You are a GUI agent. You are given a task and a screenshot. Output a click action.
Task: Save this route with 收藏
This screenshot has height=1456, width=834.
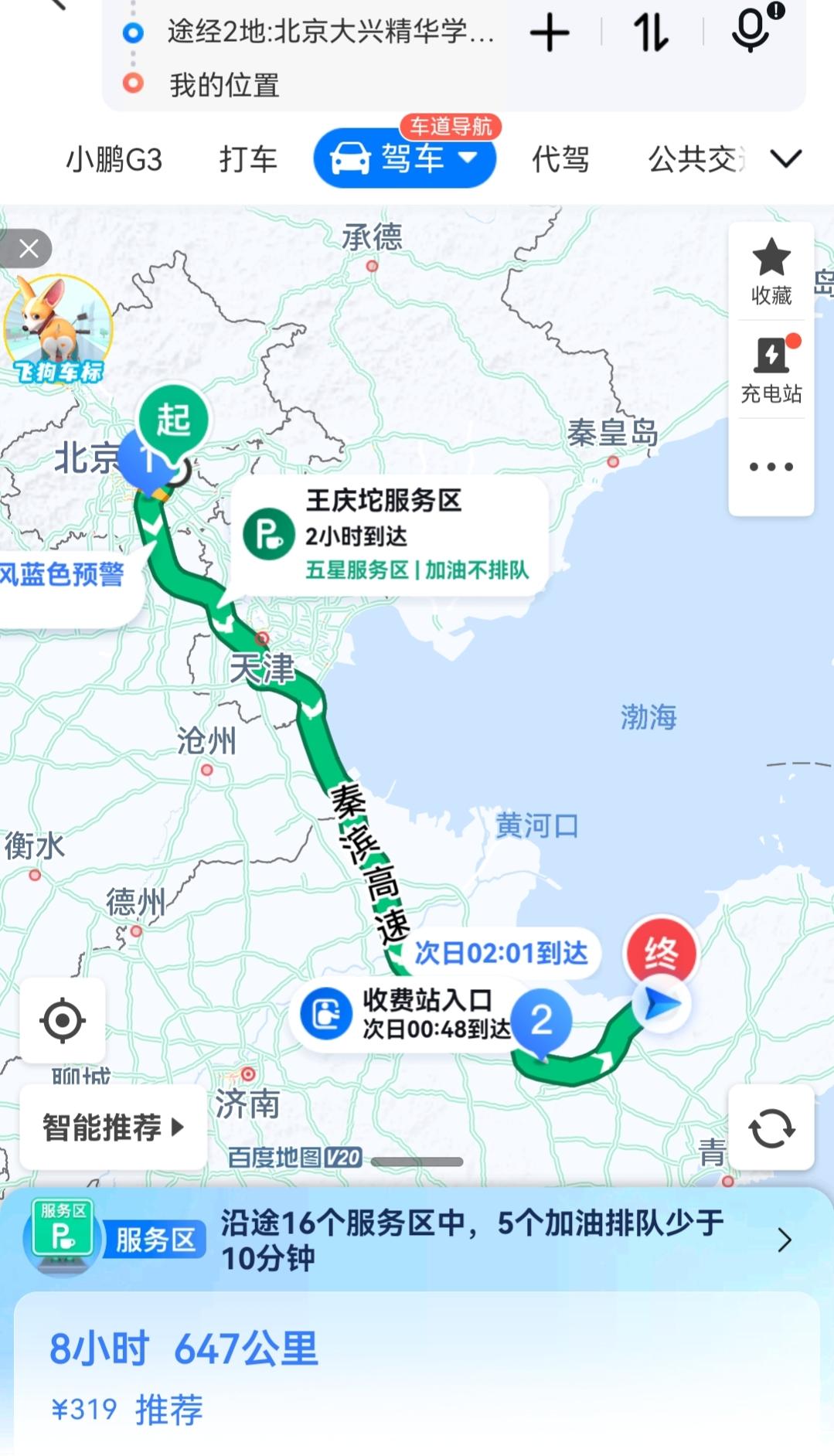[x=771, y=271]
